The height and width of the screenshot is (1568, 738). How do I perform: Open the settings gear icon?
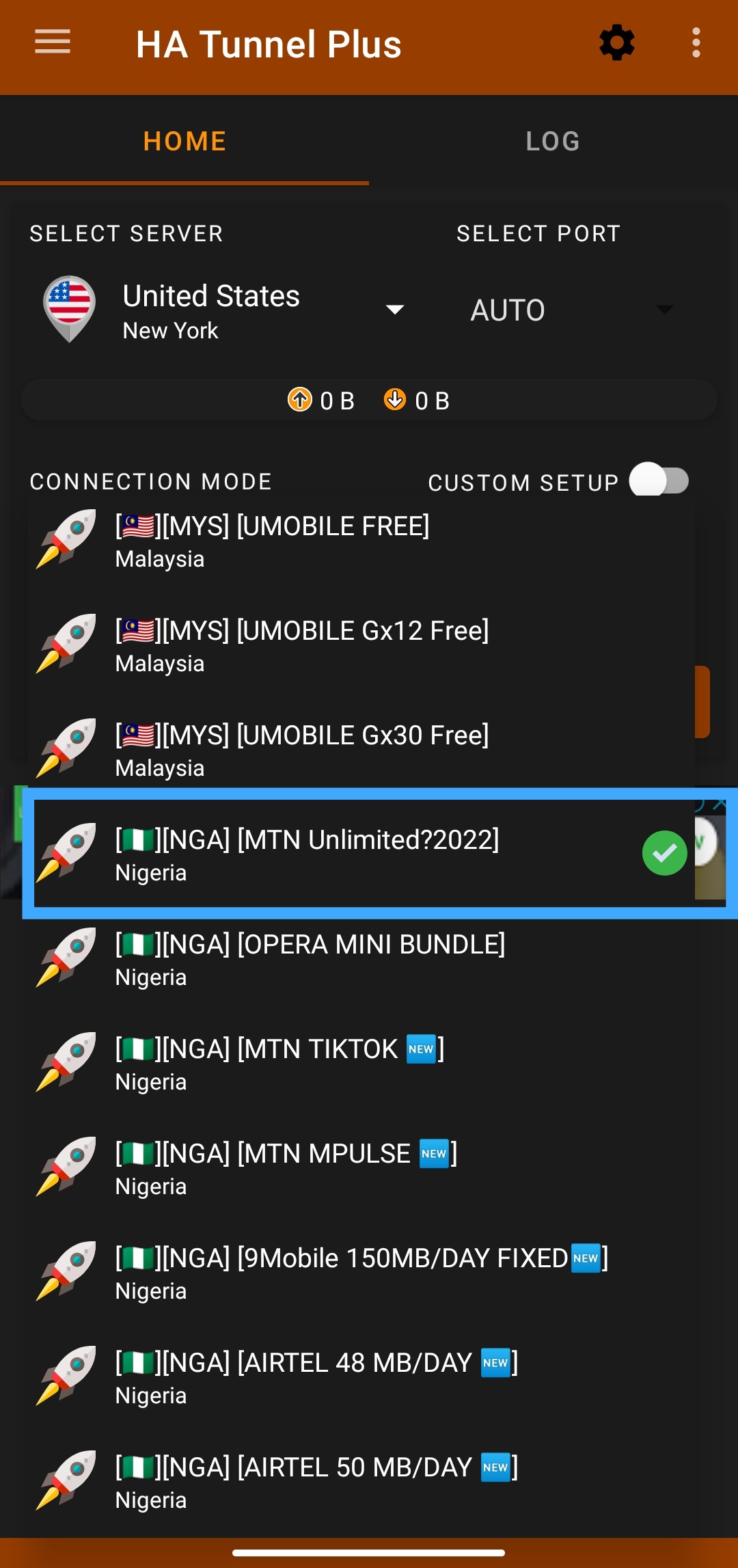click(x=616, y=43)
